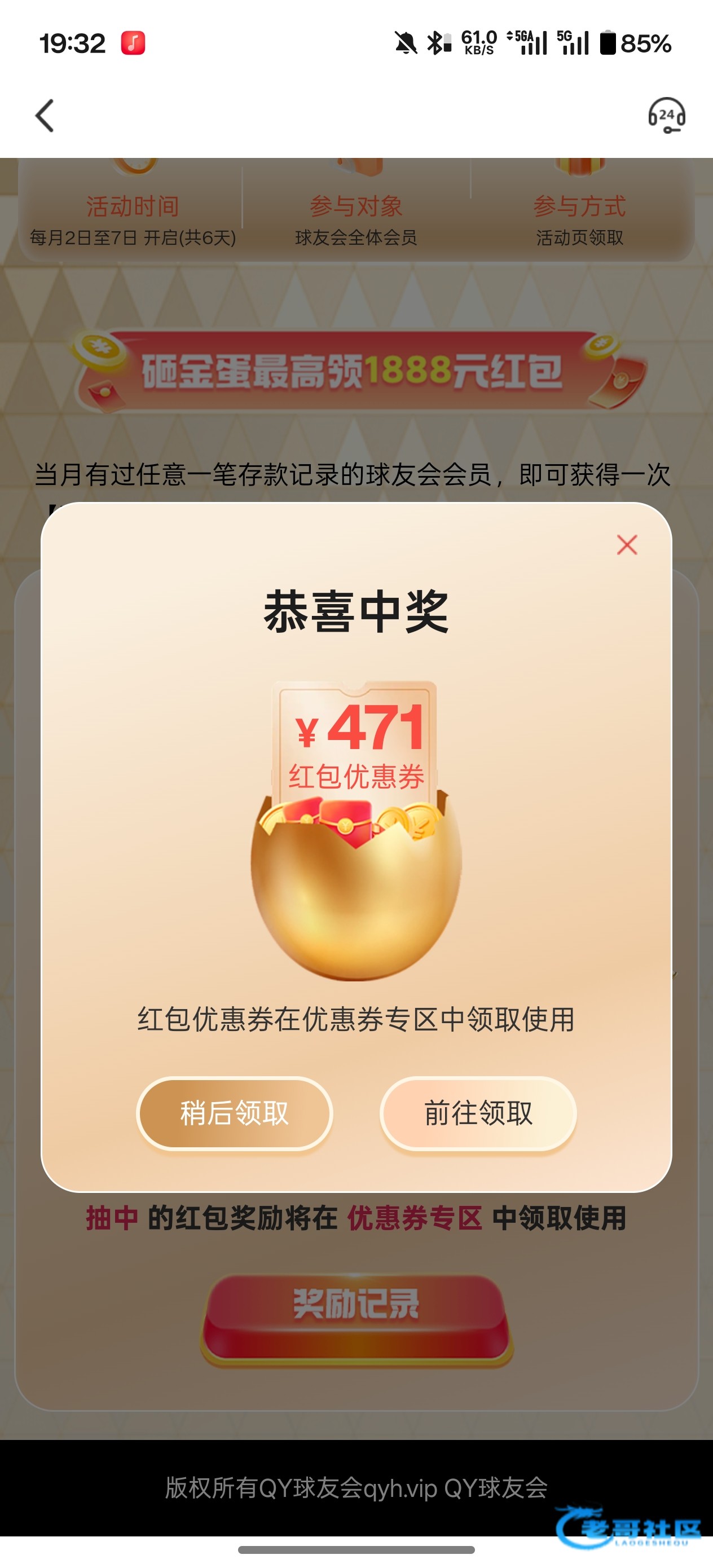Screen dimensions: 713x1568
Task: Close the 恭喜中奖 prize dialog
Action: pyautogui.click(x=627, y=545)
